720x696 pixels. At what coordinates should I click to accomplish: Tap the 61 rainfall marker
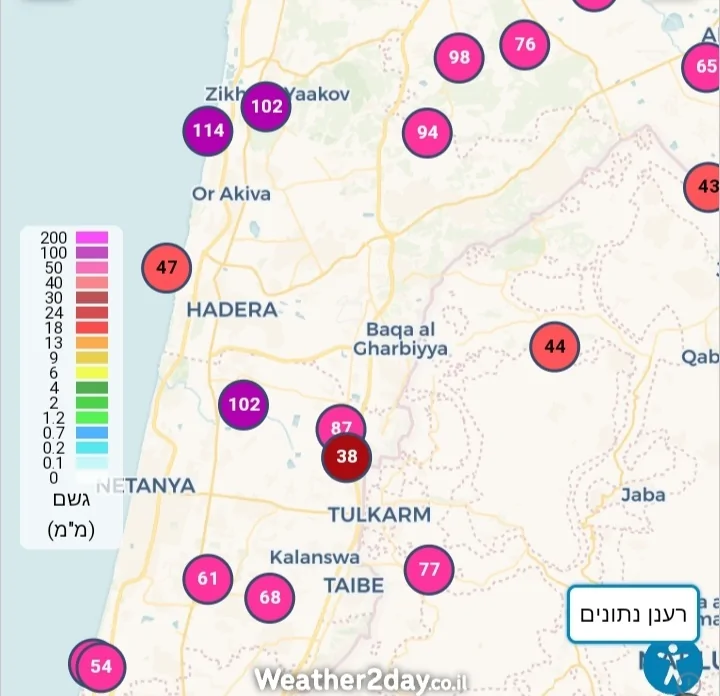coord(208,578)
